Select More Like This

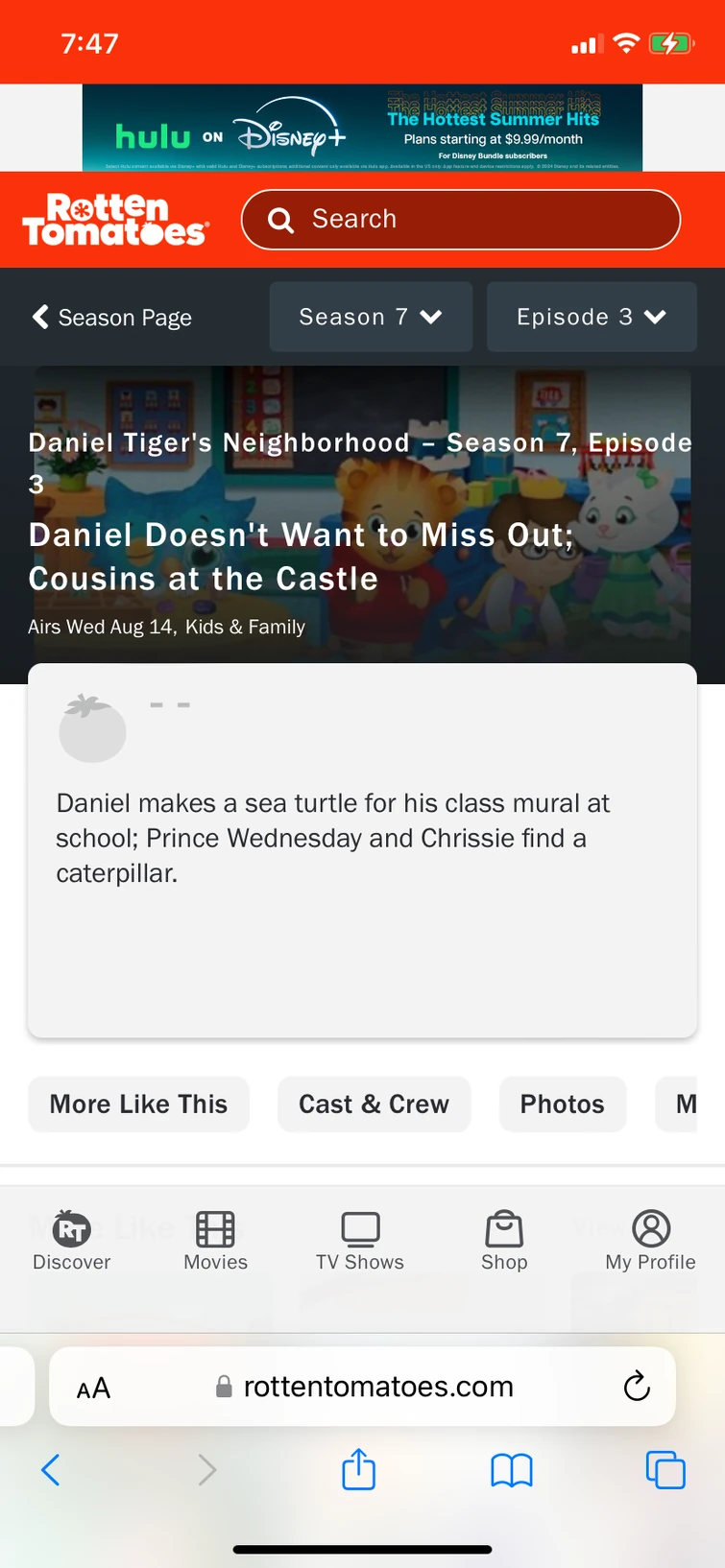[137, 1104]
